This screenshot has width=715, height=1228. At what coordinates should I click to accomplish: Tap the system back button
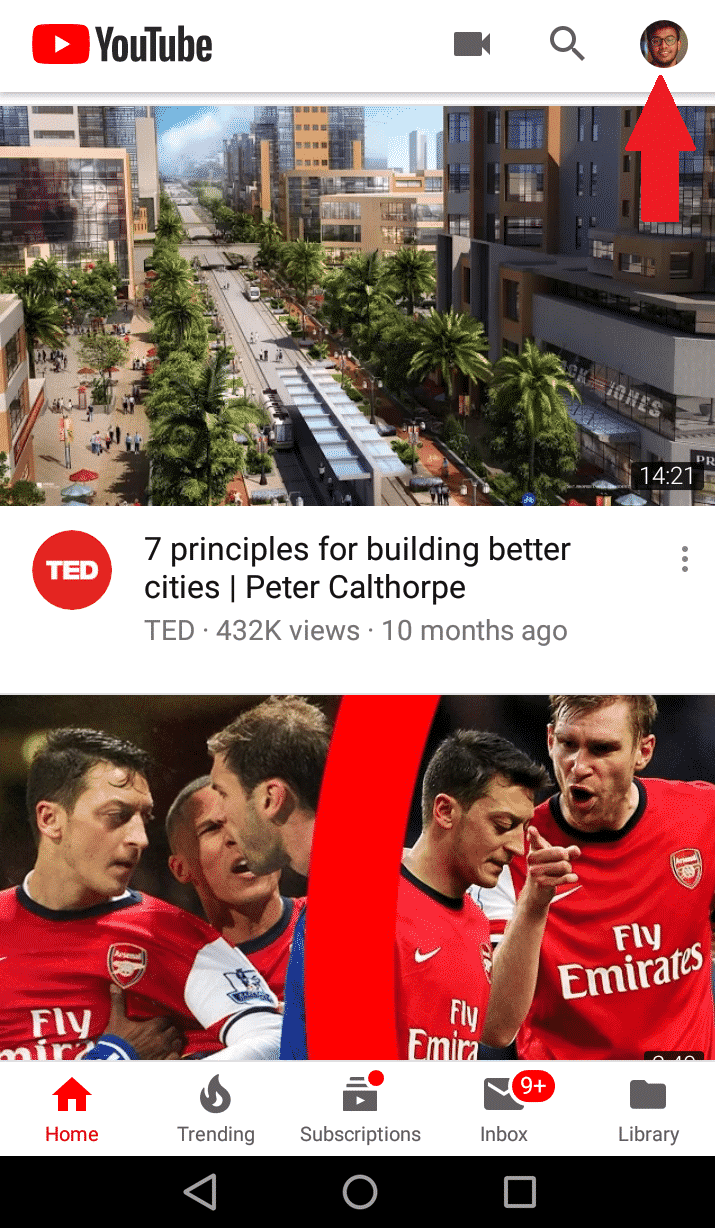coord(200,1192)
